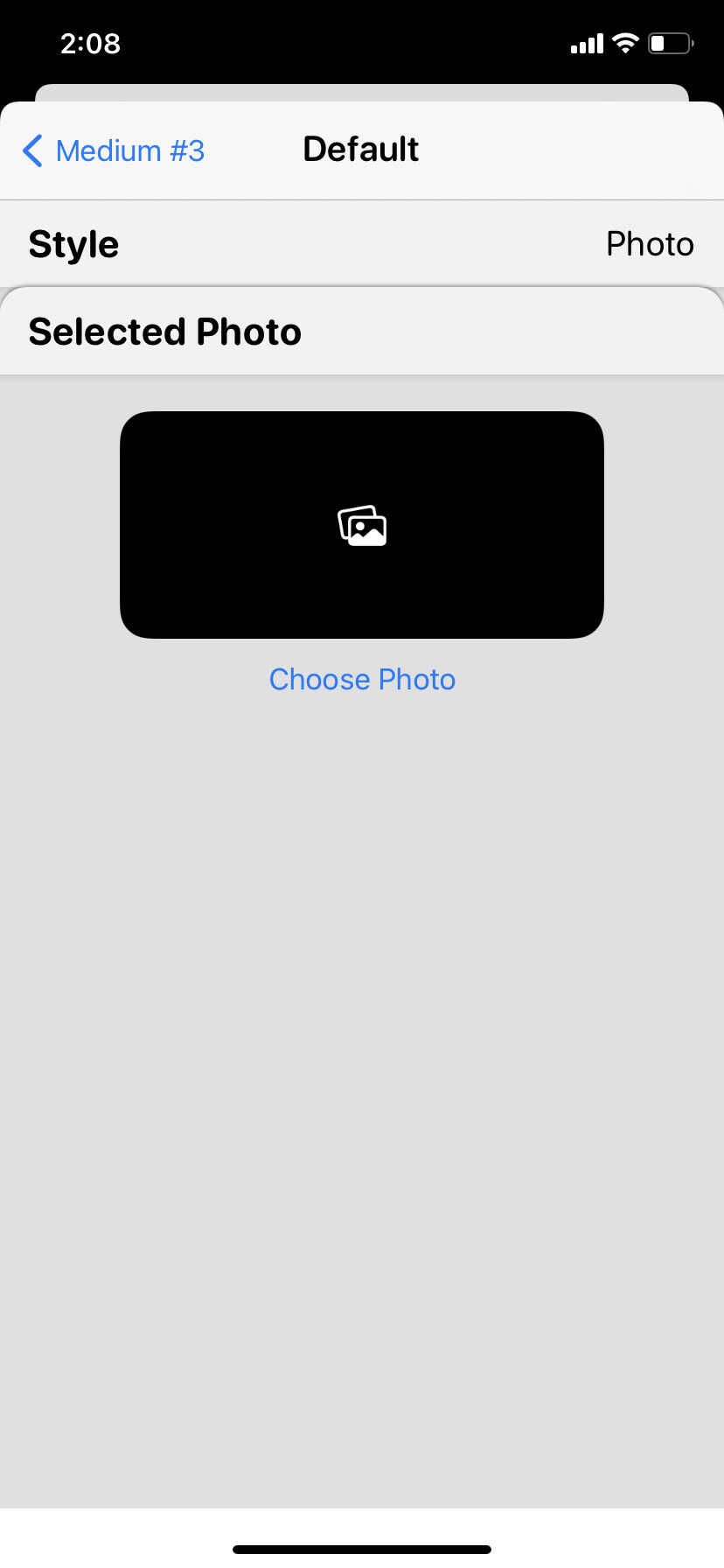Go back to Medium #3
This screenshot has width=724, height=1568.
click(114, 150)
